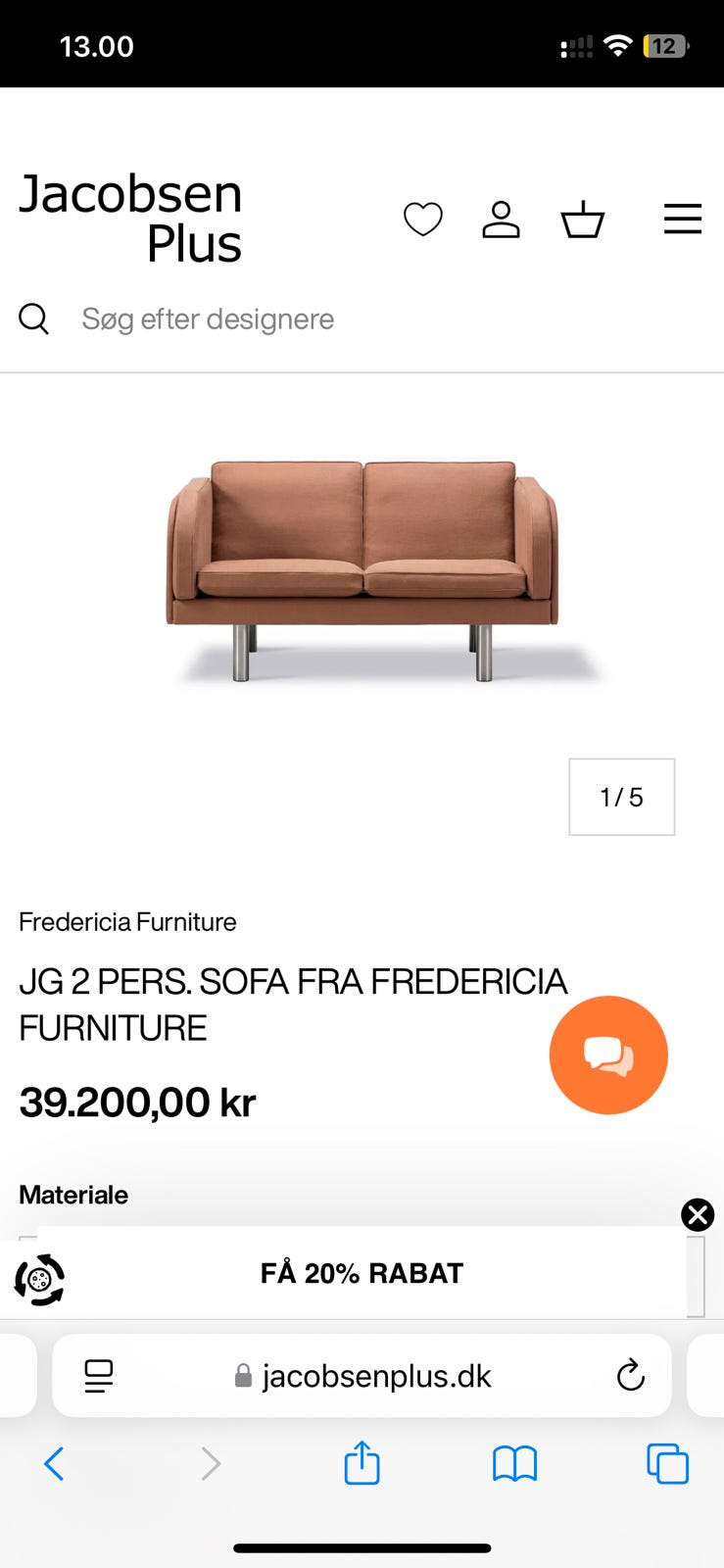Open the JG sofa product image

[362, 570]
